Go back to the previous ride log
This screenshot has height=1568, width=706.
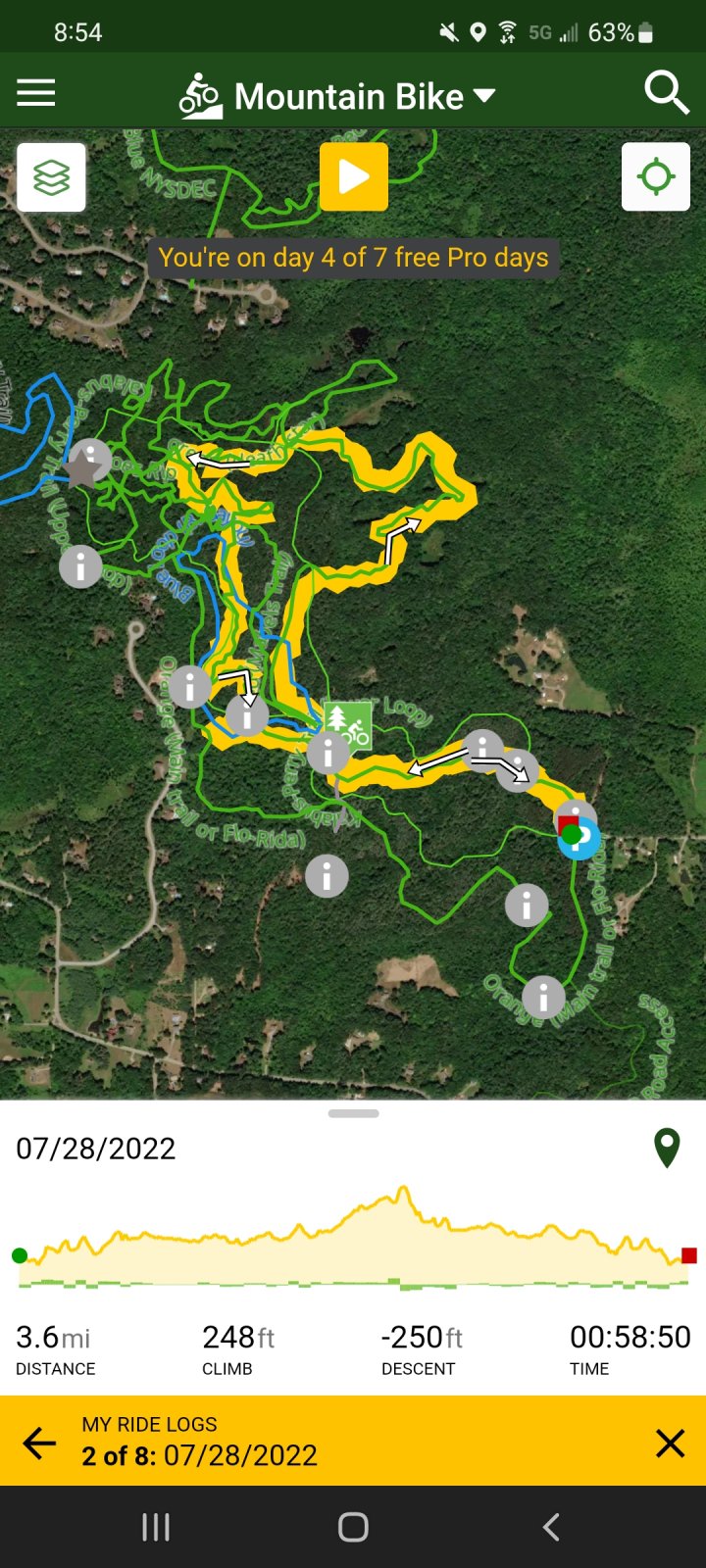click(38, 1444)
